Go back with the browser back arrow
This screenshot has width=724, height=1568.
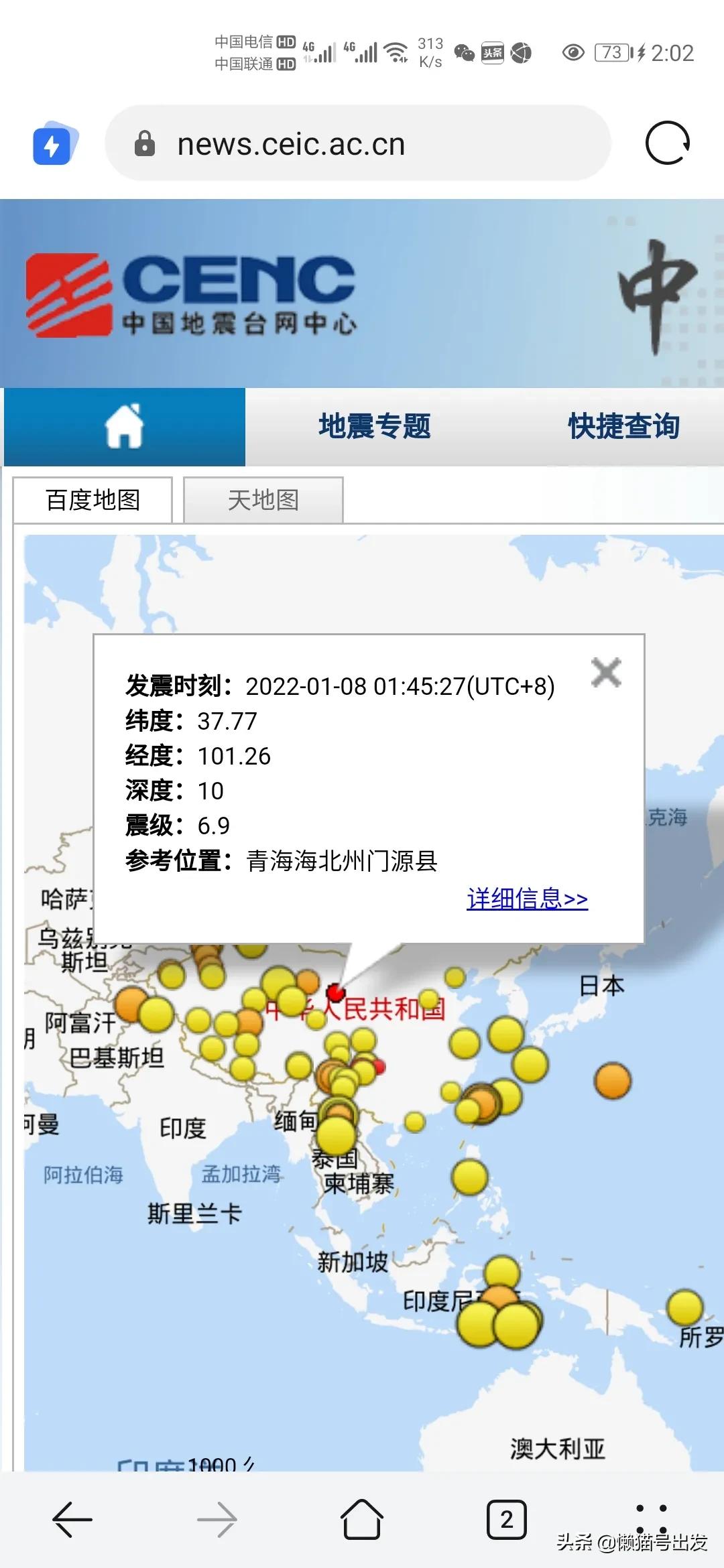point(72,1519)
